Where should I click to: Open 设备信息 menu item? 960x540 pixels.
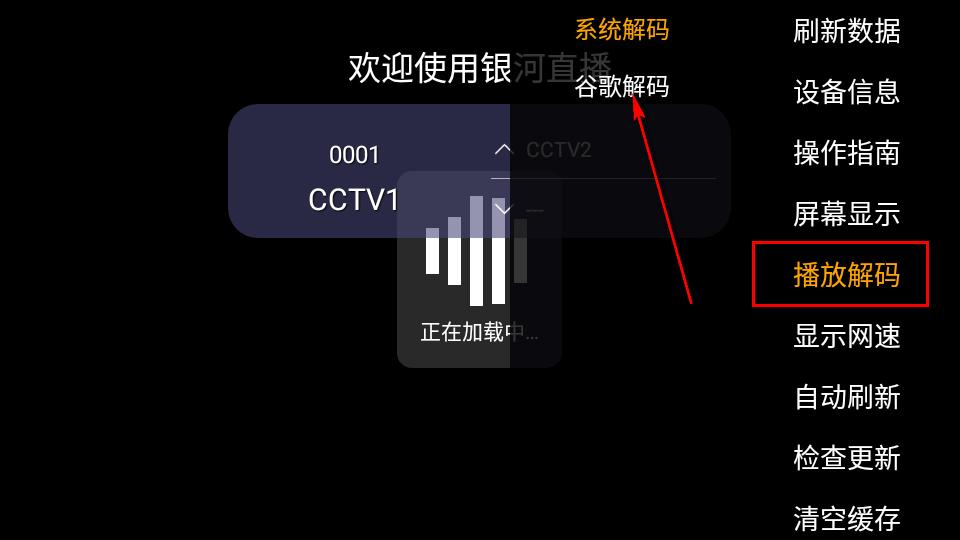tap(846, 92)
